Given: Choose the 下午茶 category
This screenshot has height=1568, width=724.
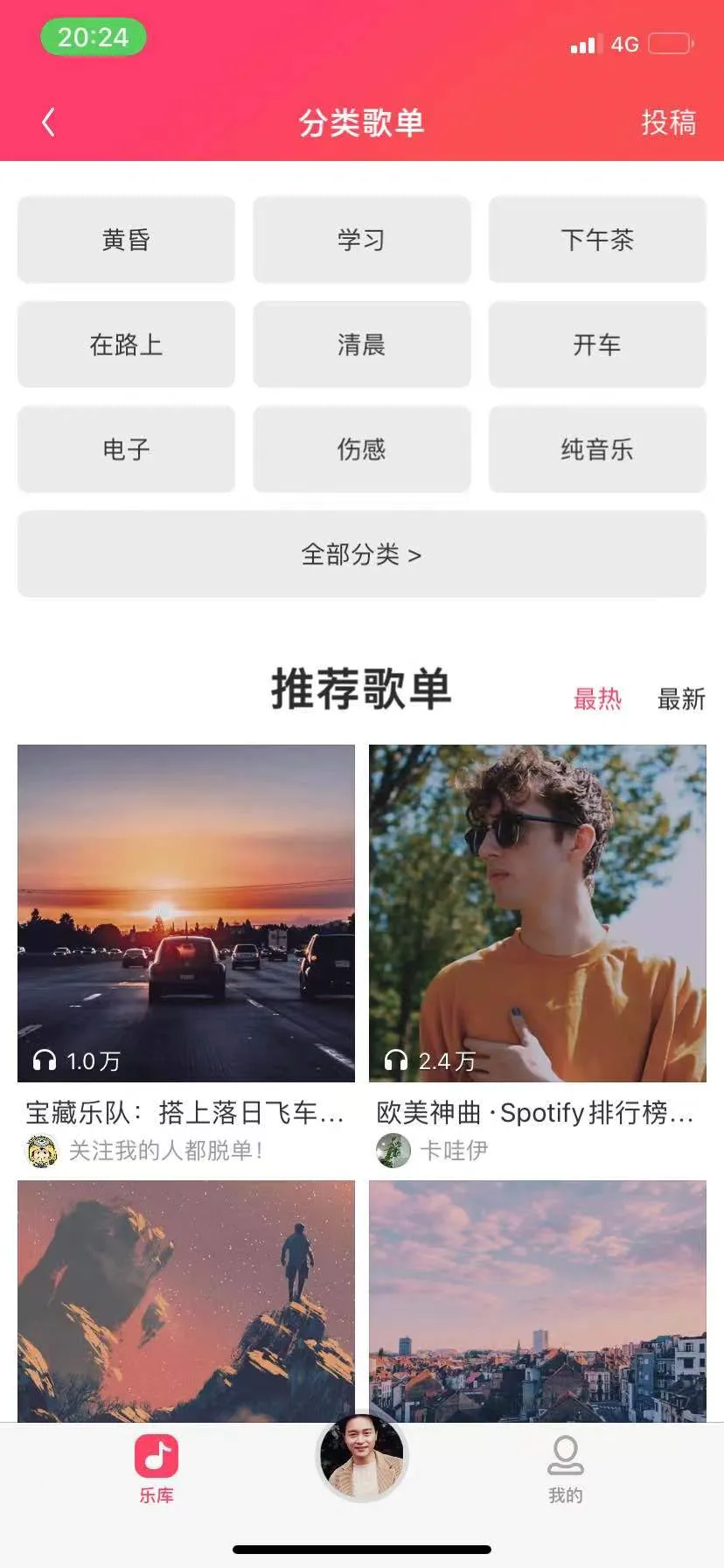Looking at the screenshot, I should tap(596, 240).
